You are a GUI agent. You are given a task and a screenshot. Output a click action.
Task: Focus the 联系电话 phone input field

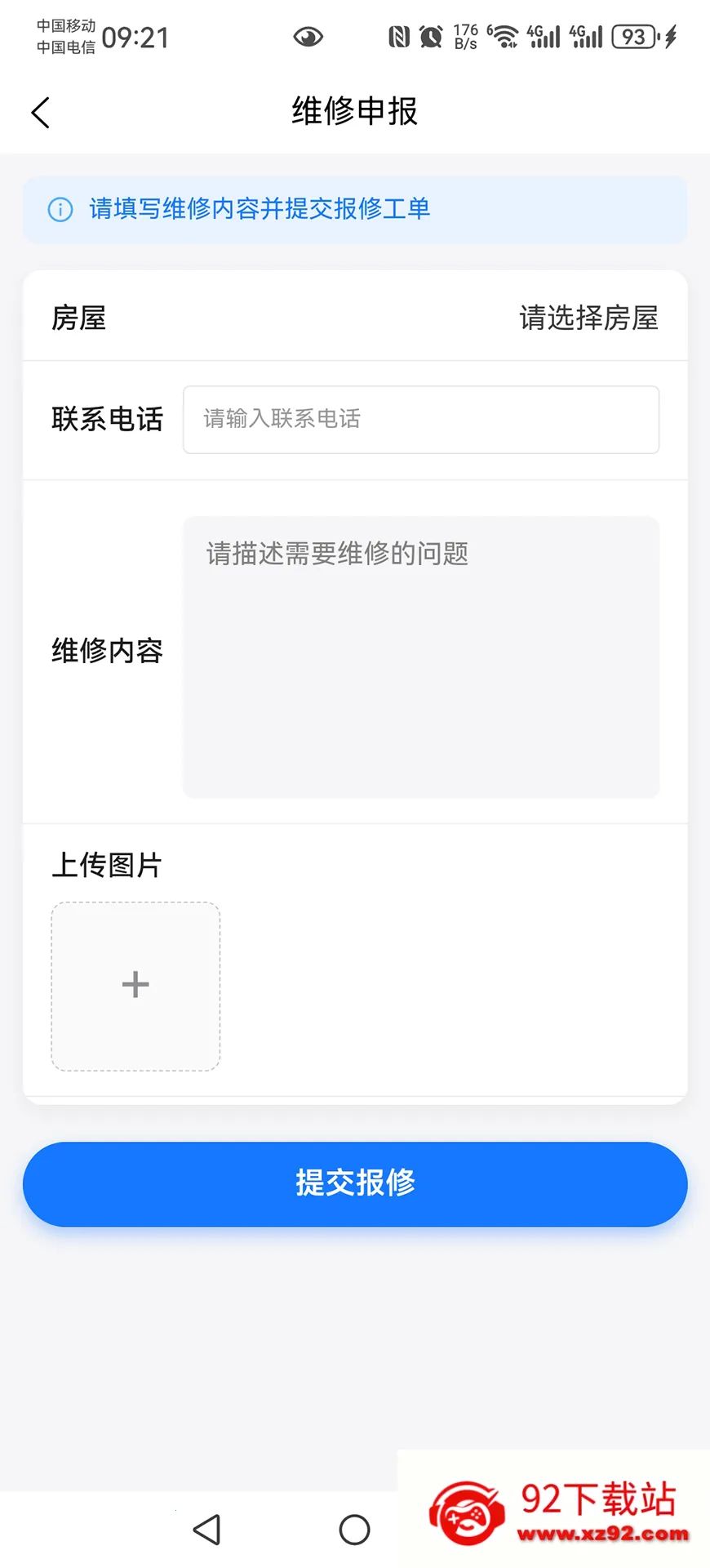(421, 420)
